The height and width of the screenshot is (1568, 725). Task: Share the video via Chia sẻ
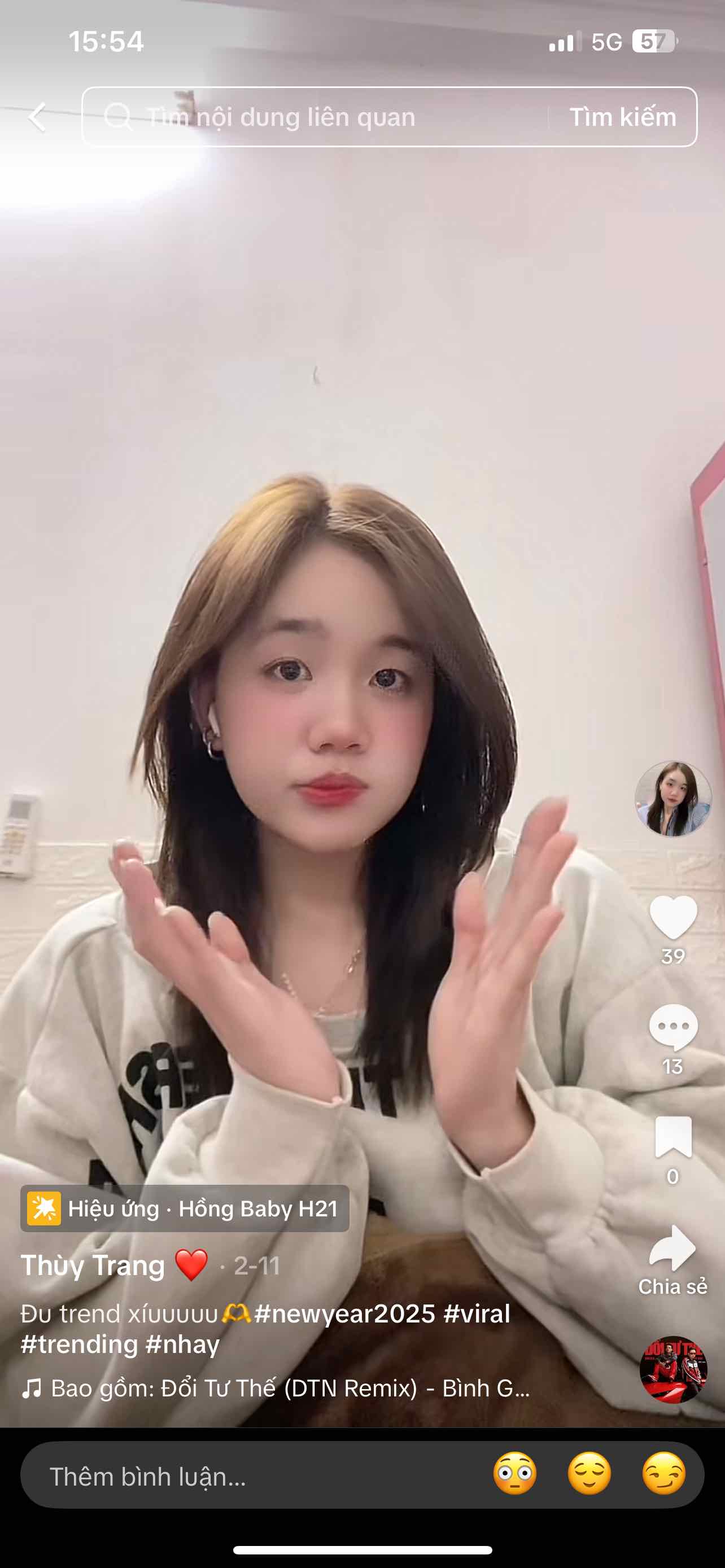coord(672,1249)
